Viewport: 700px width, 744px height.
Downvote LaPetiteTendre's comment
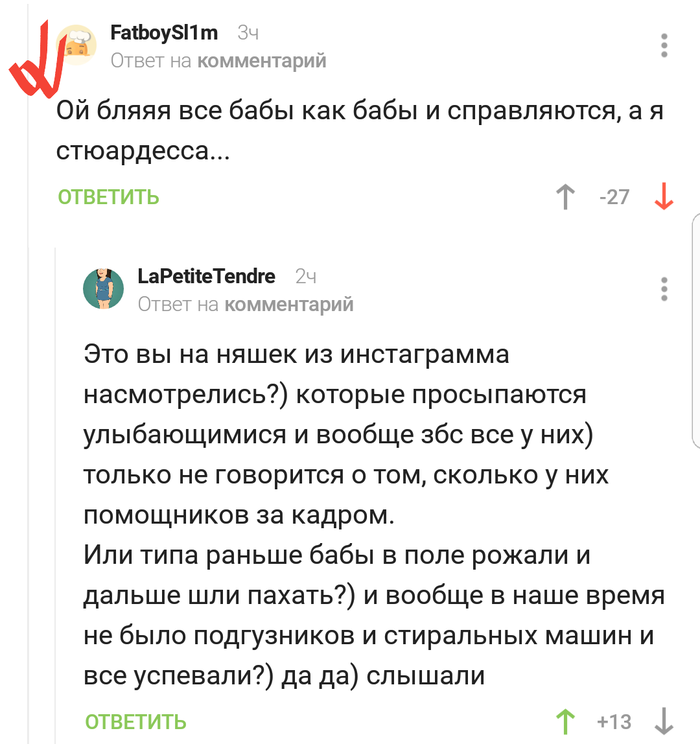663,721
